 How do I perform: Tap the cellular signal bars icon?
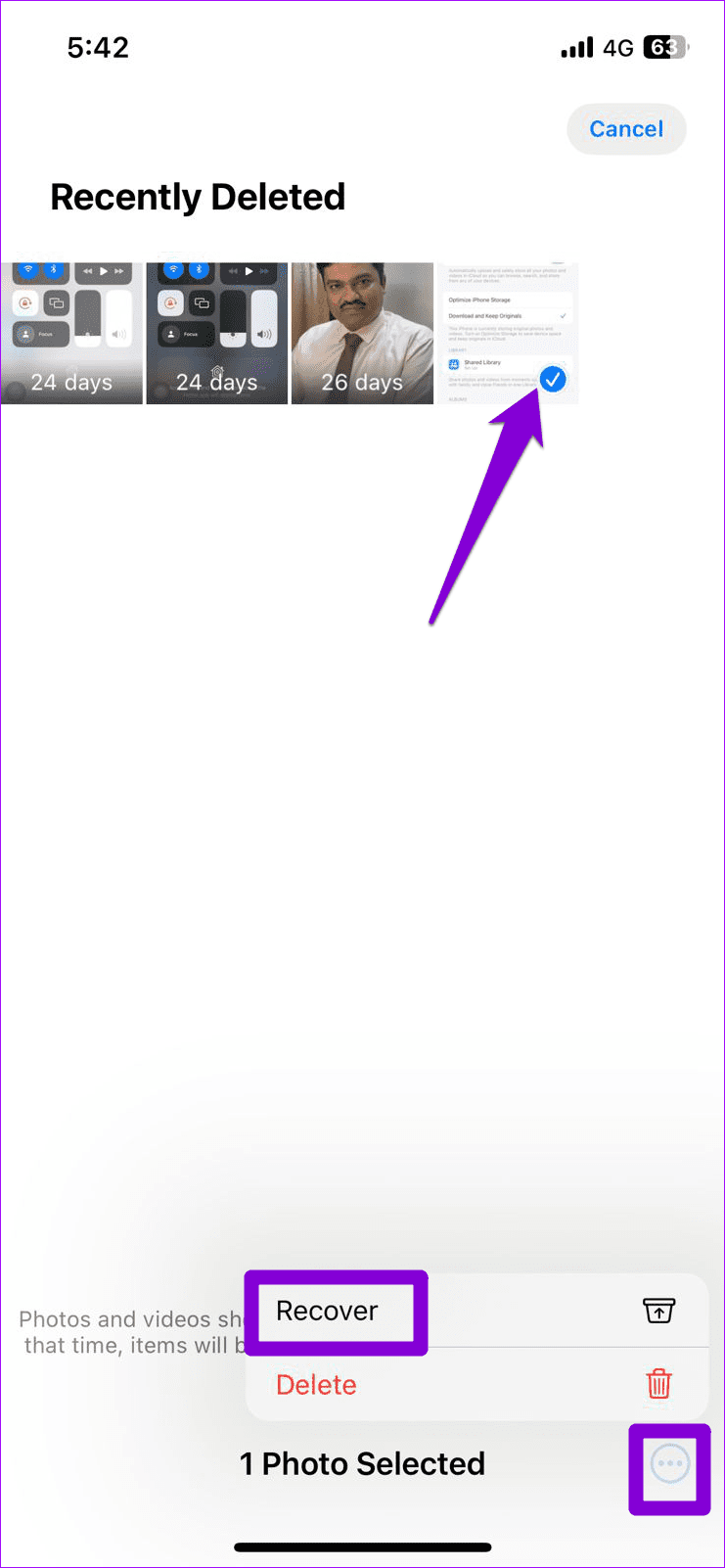coord(575,47)
